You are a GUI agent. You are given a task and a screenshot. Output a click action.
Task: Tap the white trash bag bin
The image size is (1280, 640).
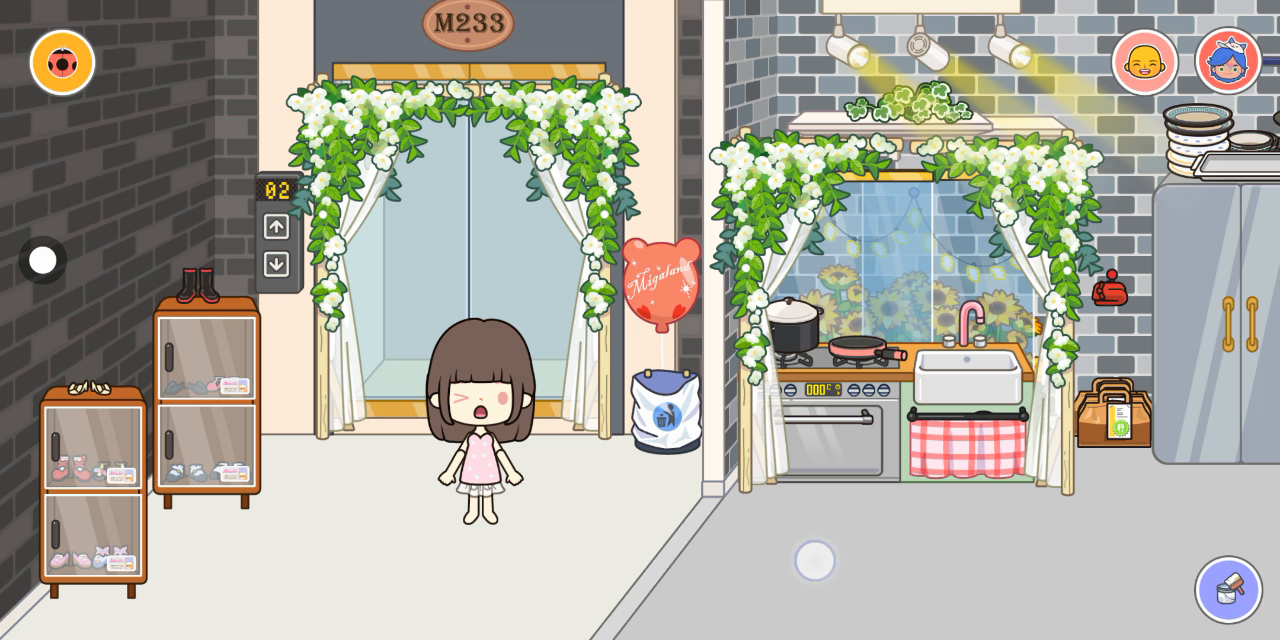(666, 411)
